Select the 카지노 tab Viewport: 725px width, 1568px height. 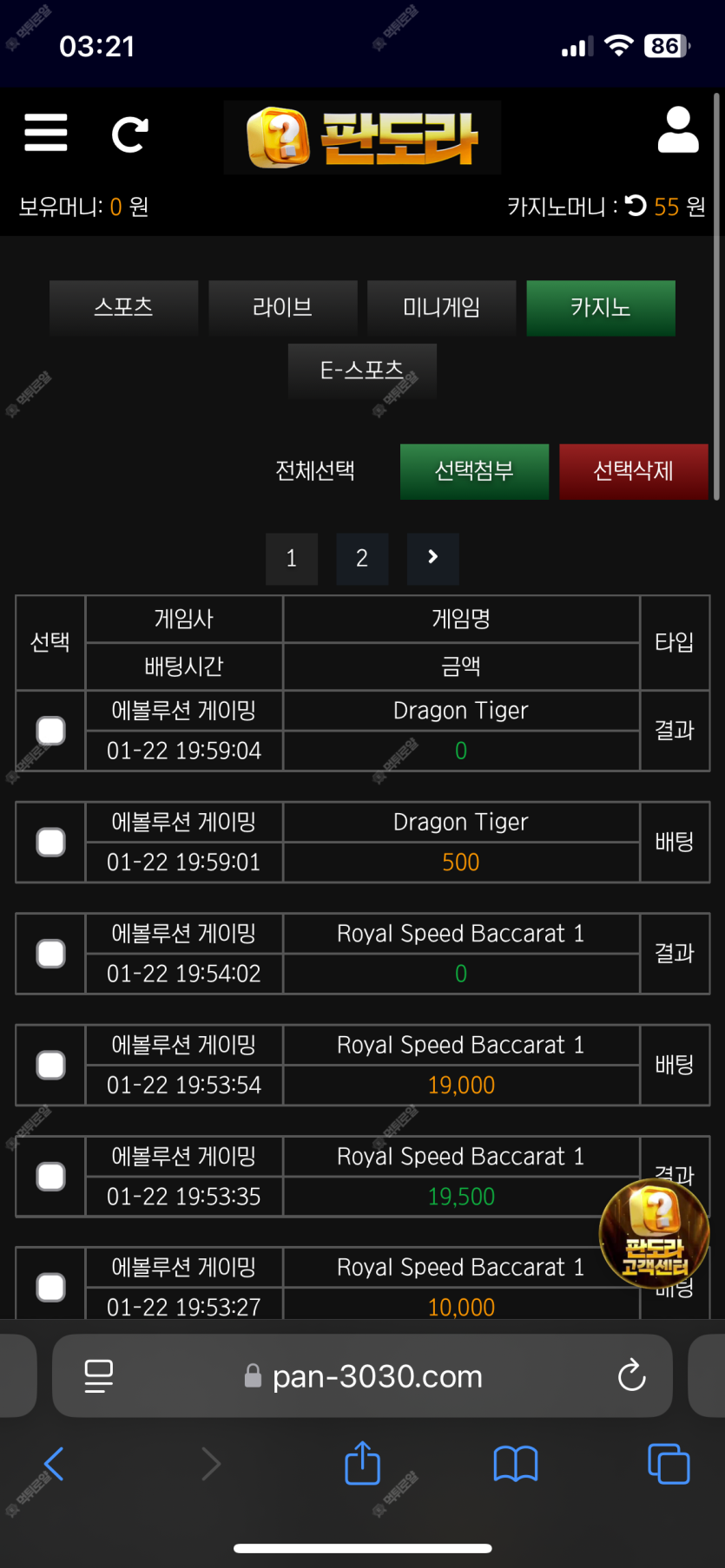tap(601, 307)
